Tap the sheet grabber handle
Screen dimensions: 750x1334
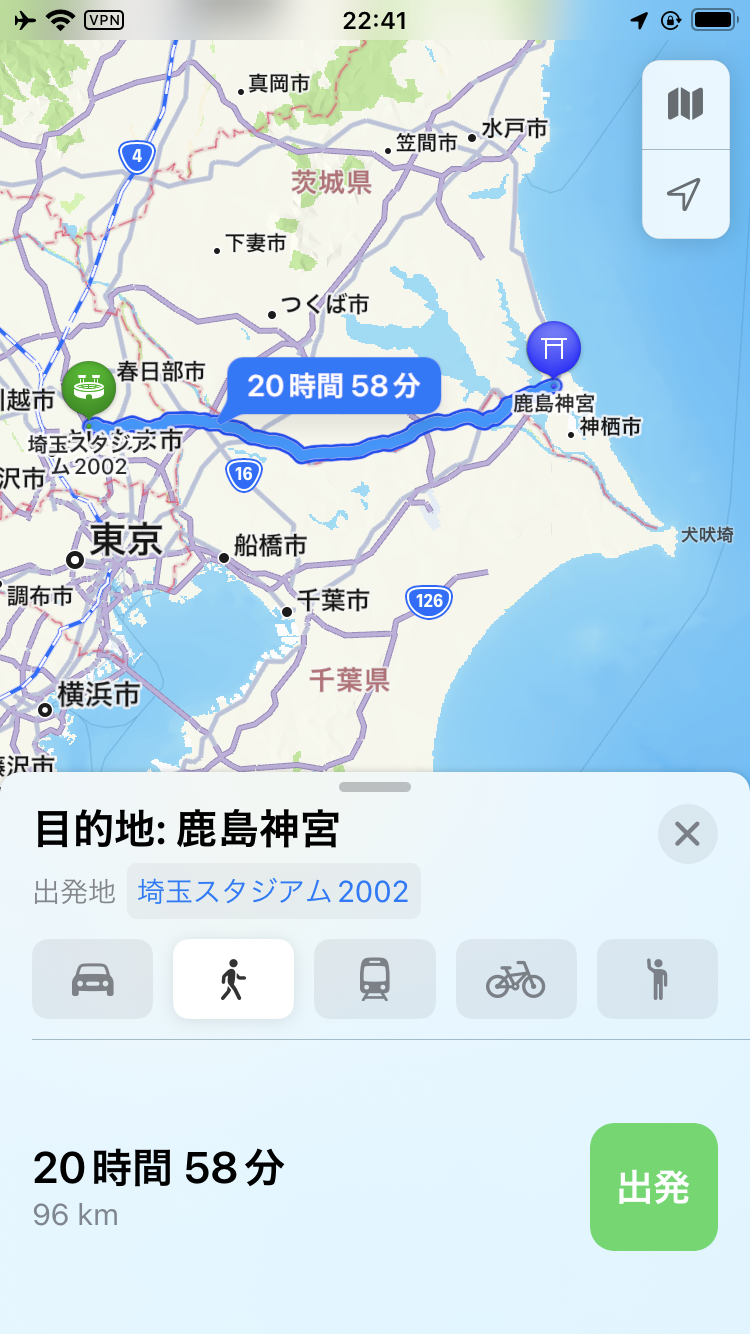coord(375,787)
